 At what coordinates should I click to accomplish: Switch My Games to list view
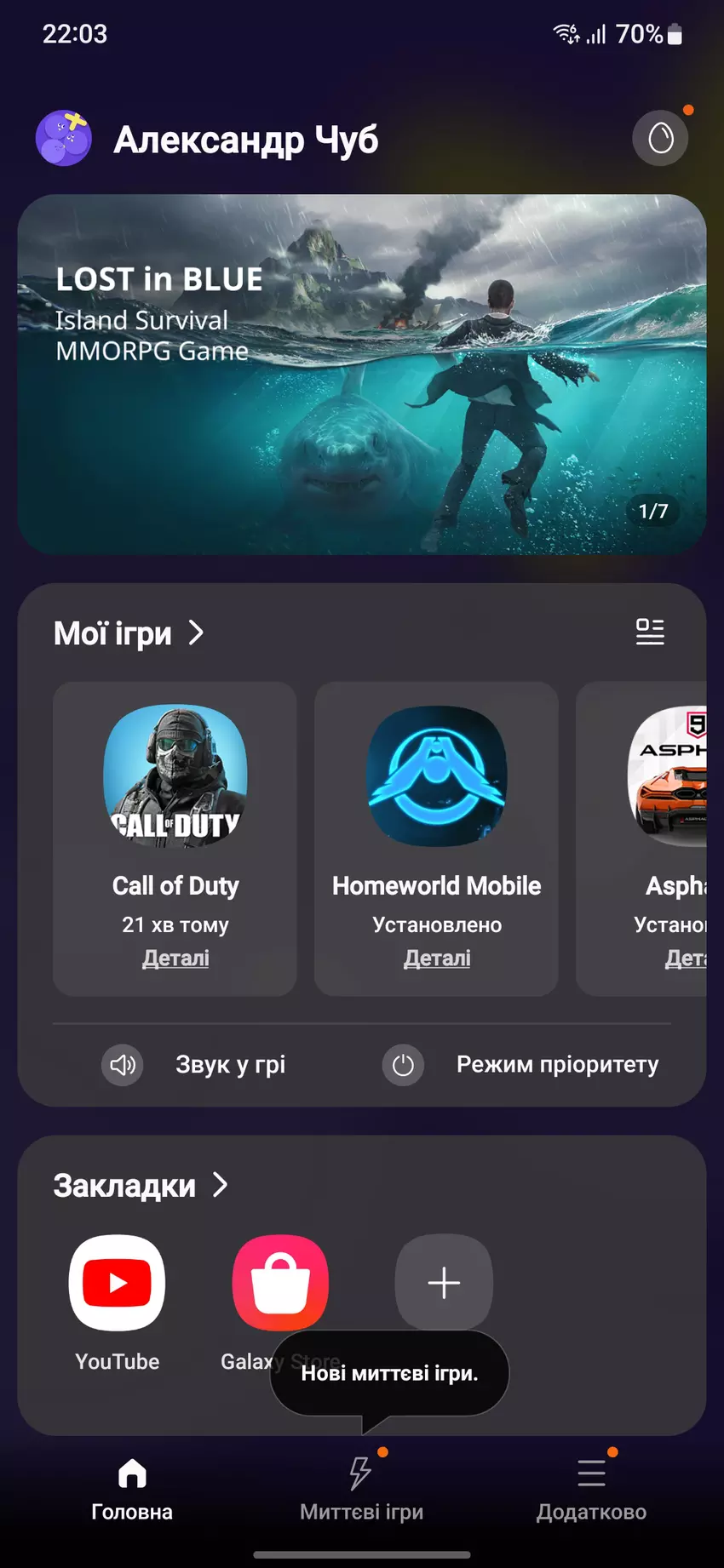coord(650,632)
